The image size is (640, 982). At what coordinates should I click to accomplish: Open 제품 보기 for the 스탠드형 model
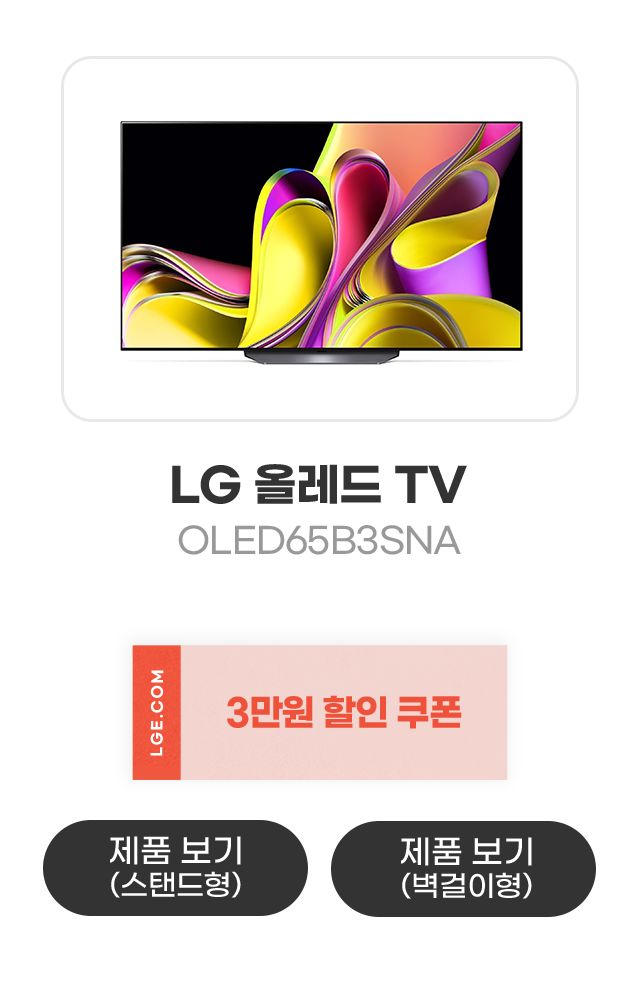175,867
